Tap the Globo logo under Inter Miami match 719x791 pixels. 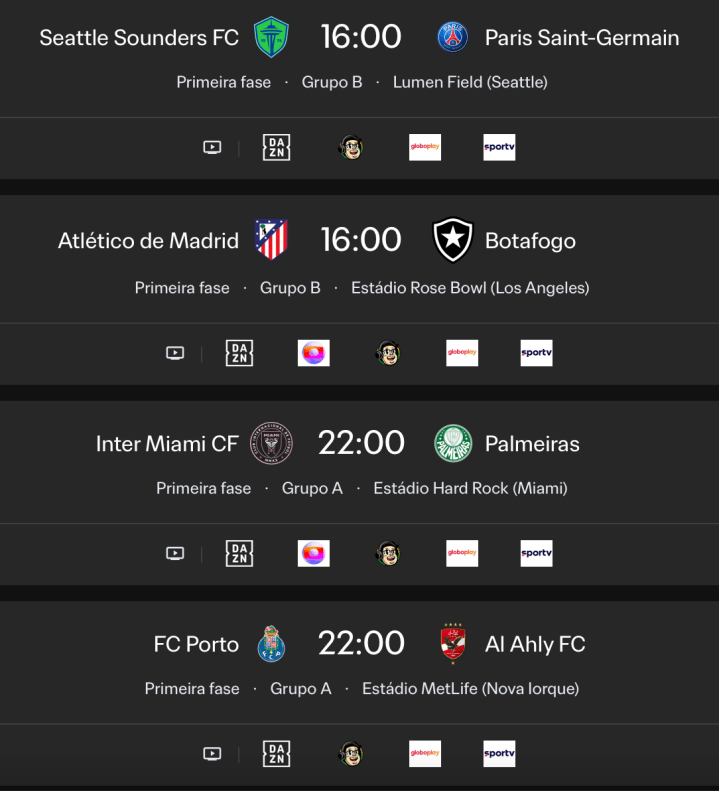[x=314, y=553]
